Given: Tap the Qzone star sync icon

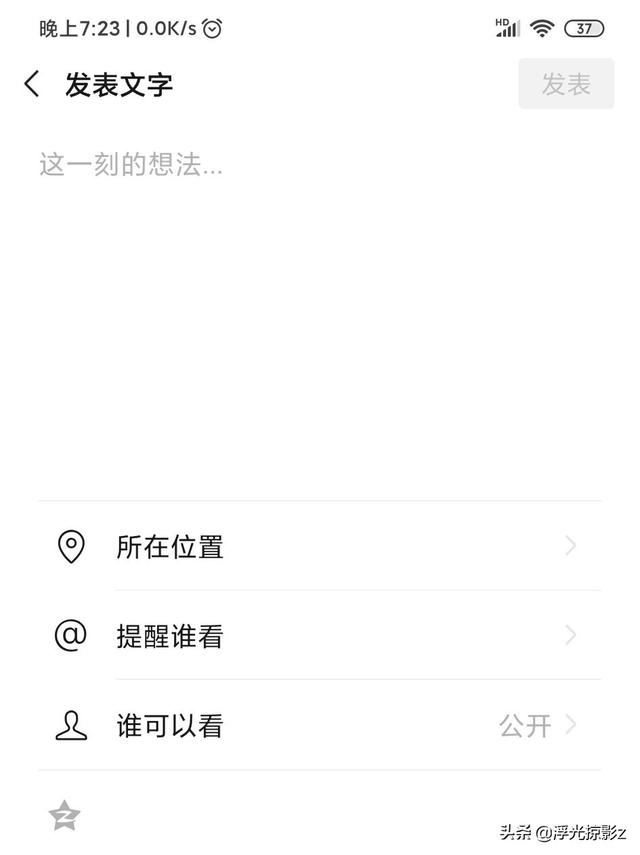Looking at the screenshot, I should click(x=65, y=816).
